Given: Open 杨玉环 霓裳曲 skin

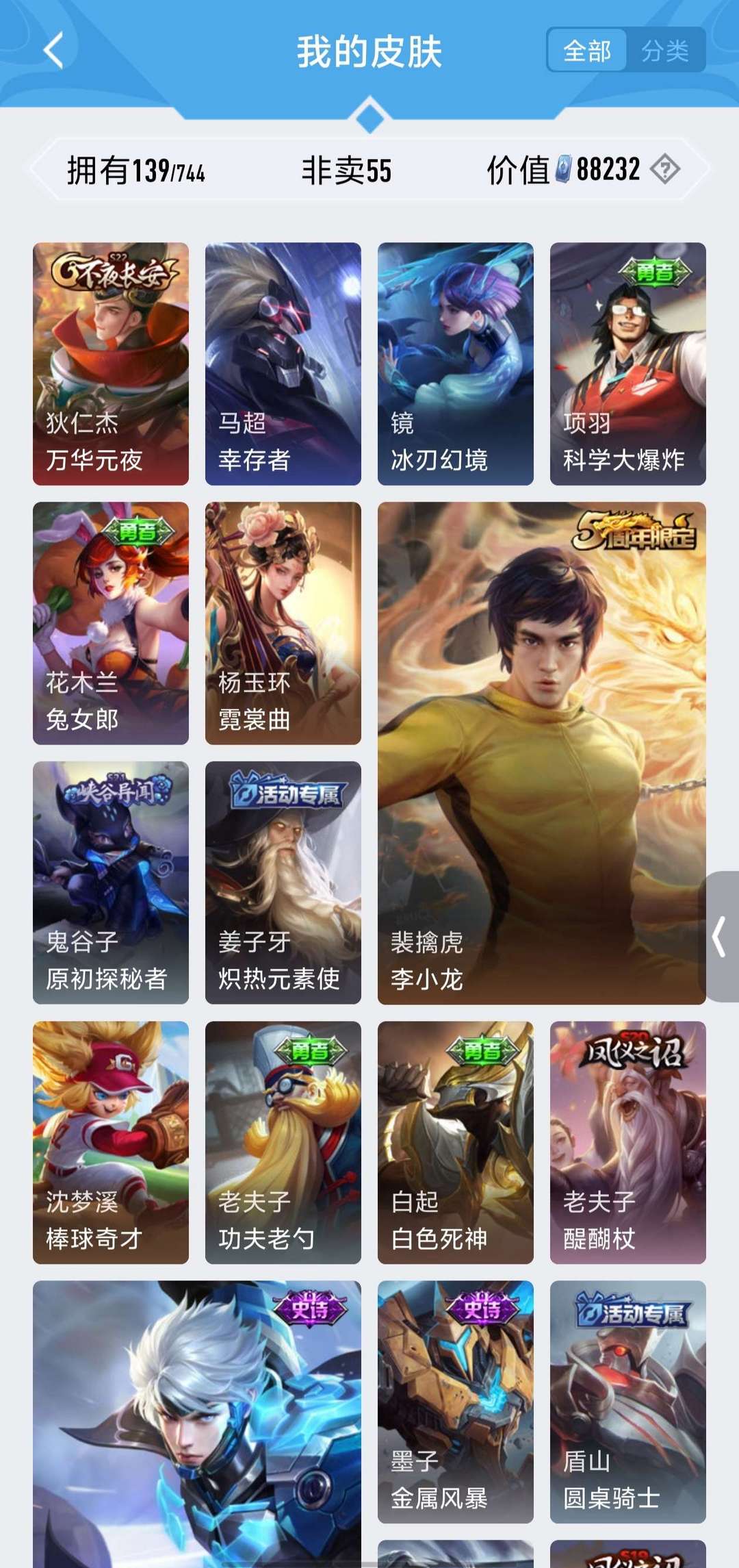Looking at the screenshot, I should 283,623.
